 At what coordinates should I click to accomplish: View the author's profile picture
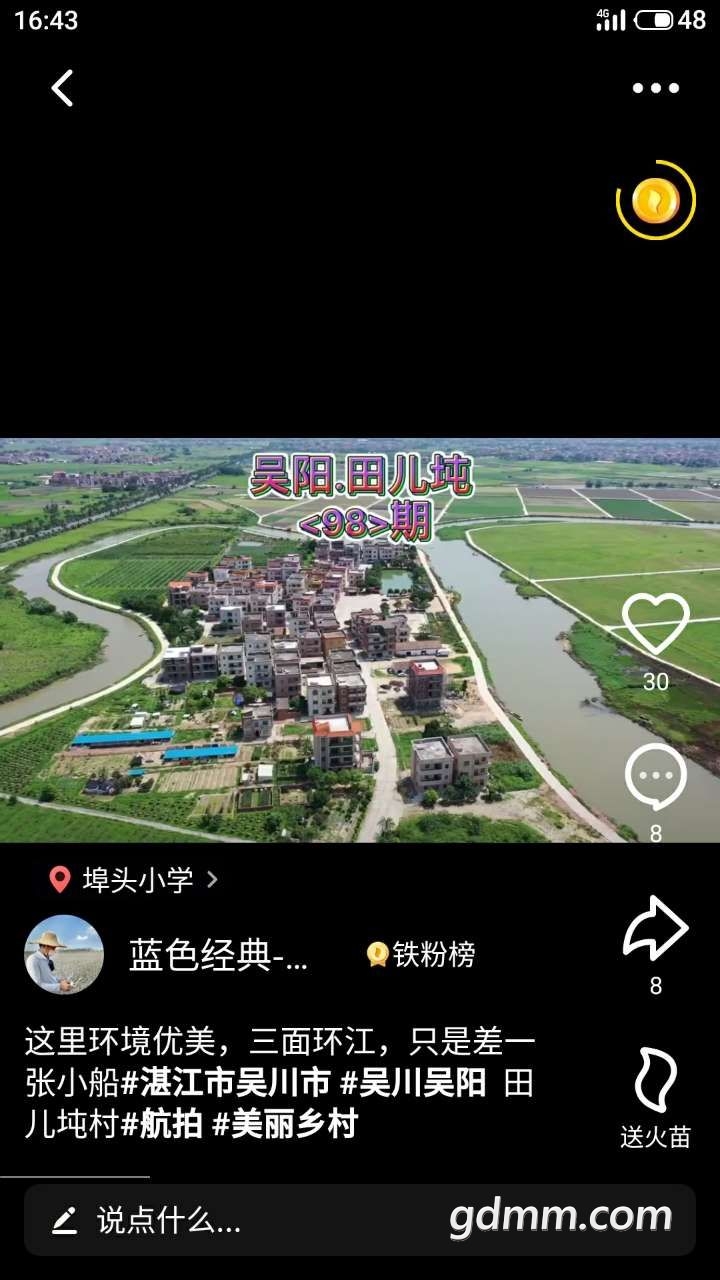64,955
